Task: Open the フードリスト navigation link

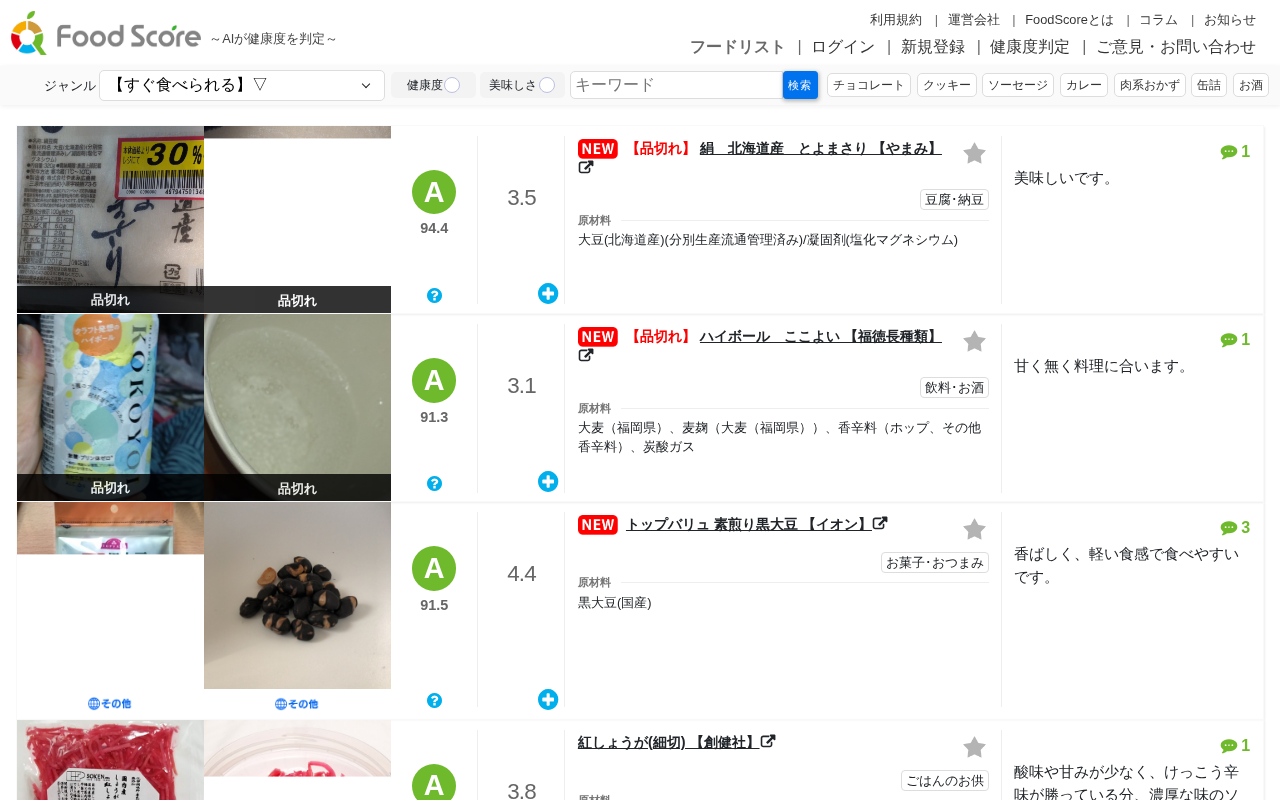Action: 737,46
